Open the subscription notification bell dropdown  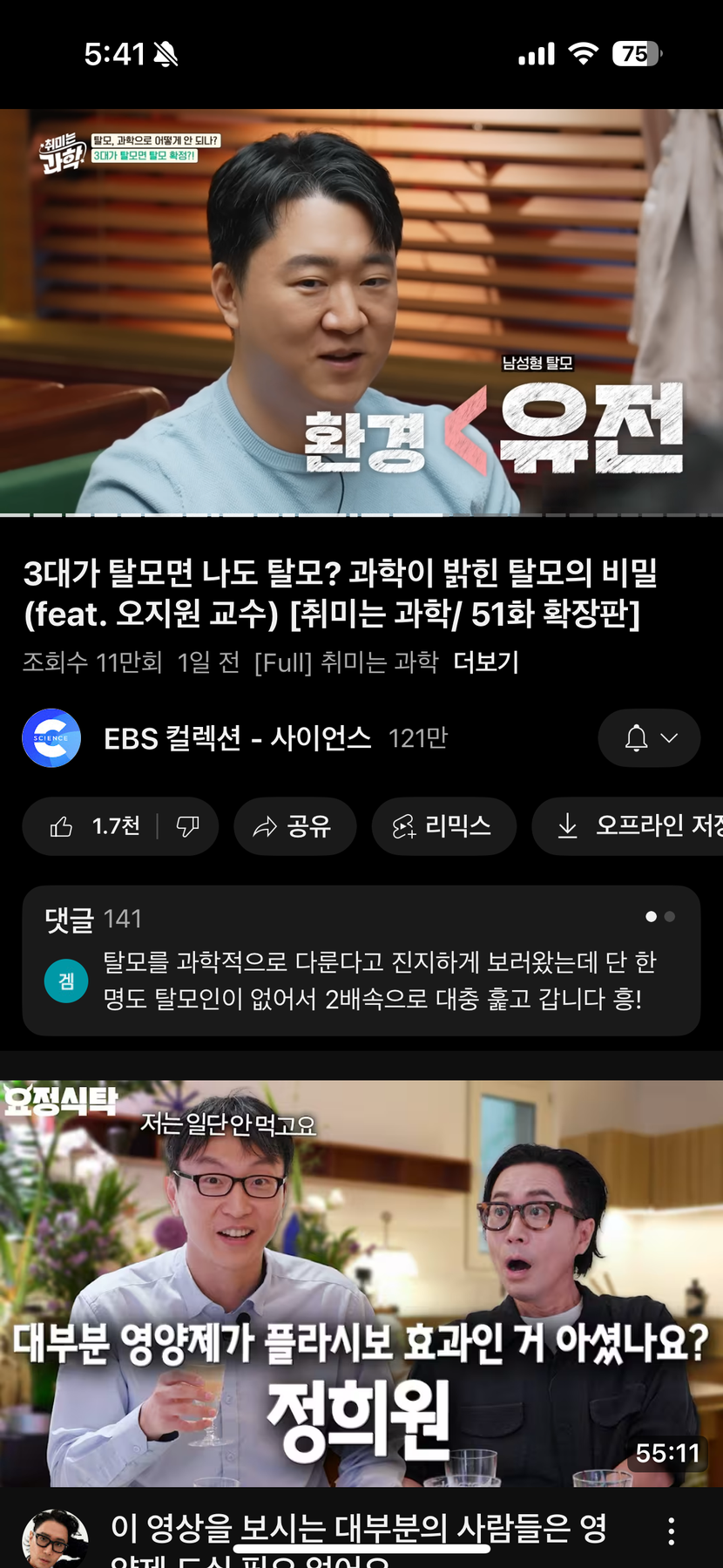point(649,738)
